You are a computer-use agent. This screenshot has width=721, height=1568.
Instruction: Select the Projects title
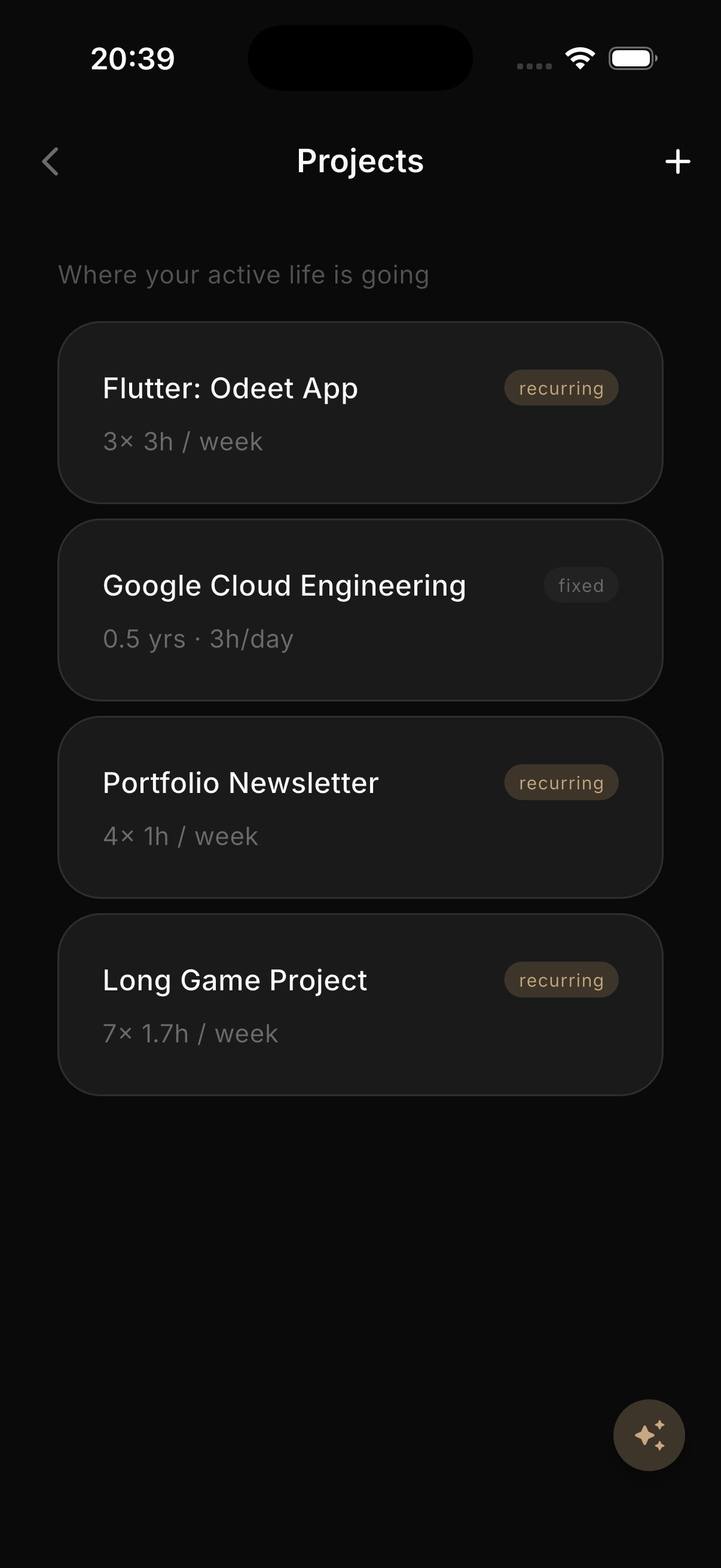coord(359,161)
